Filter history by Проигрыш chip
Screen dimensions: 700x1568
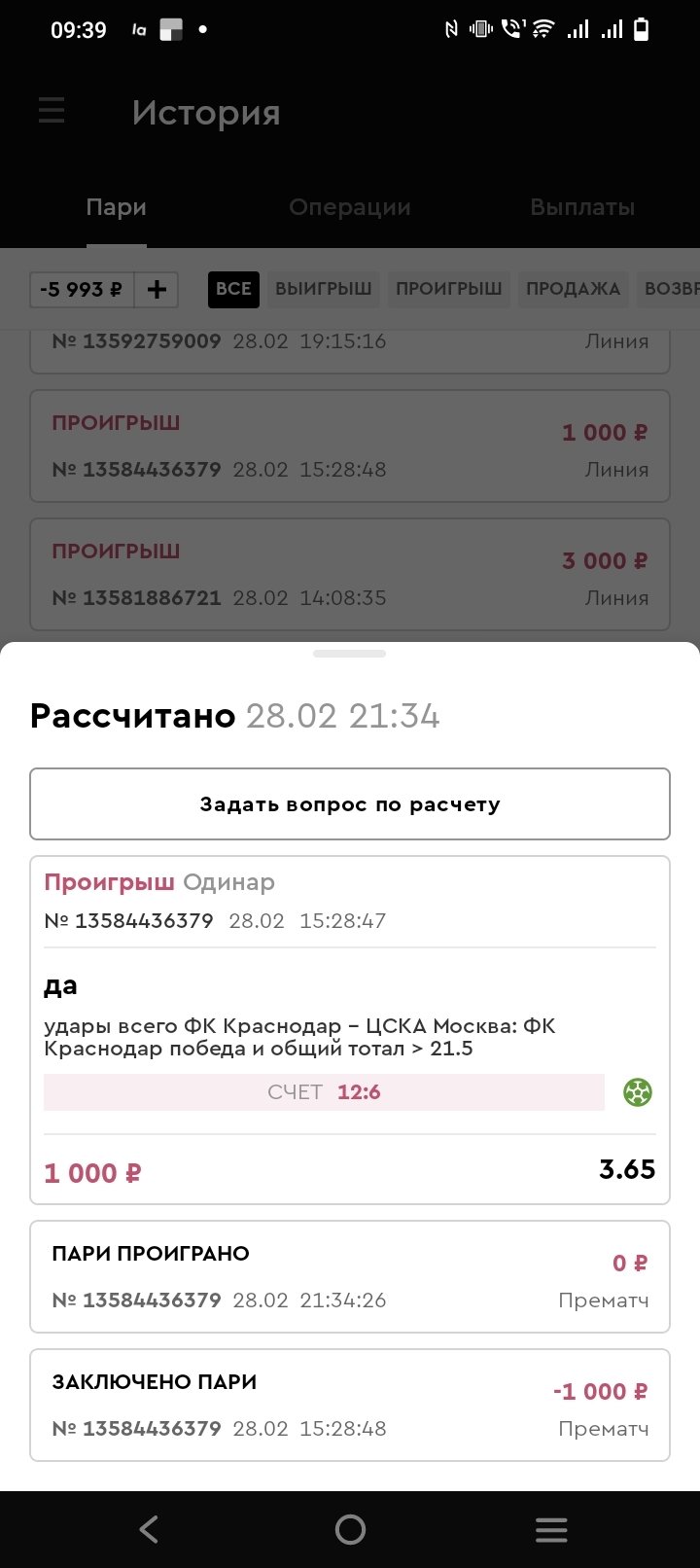pyautogui.click(x=449, y=289)
